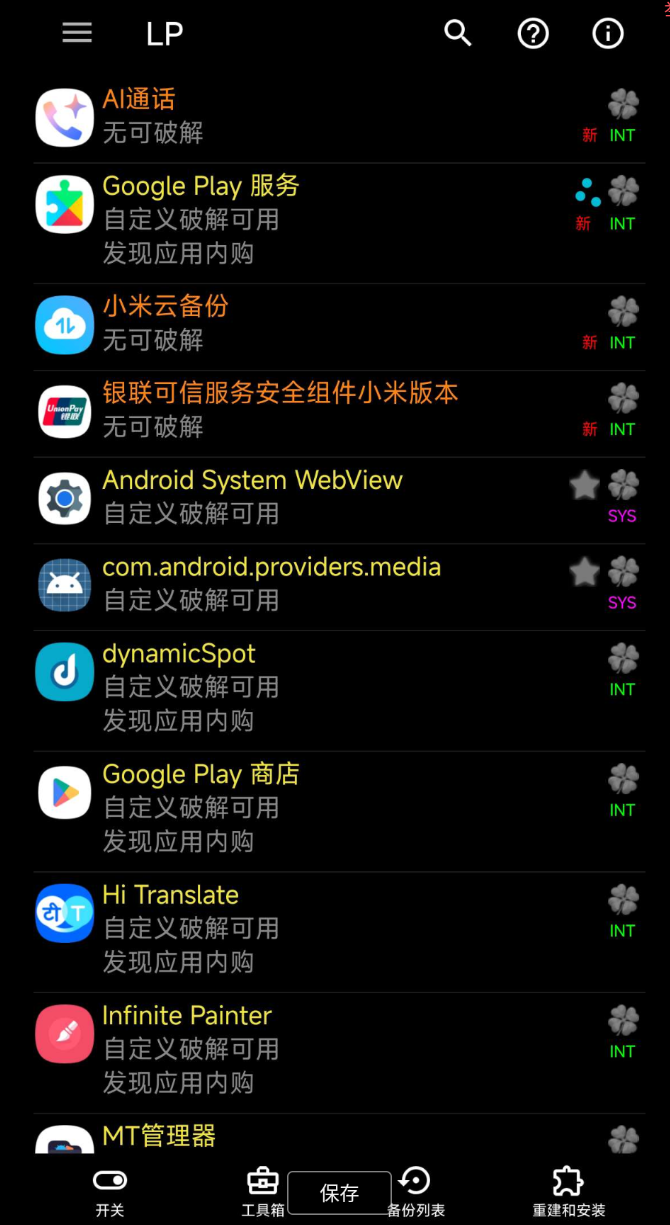The image size is (670, 1225).
Task: Select the Google Play 商店 row
Action: click(x=300, y=808)
